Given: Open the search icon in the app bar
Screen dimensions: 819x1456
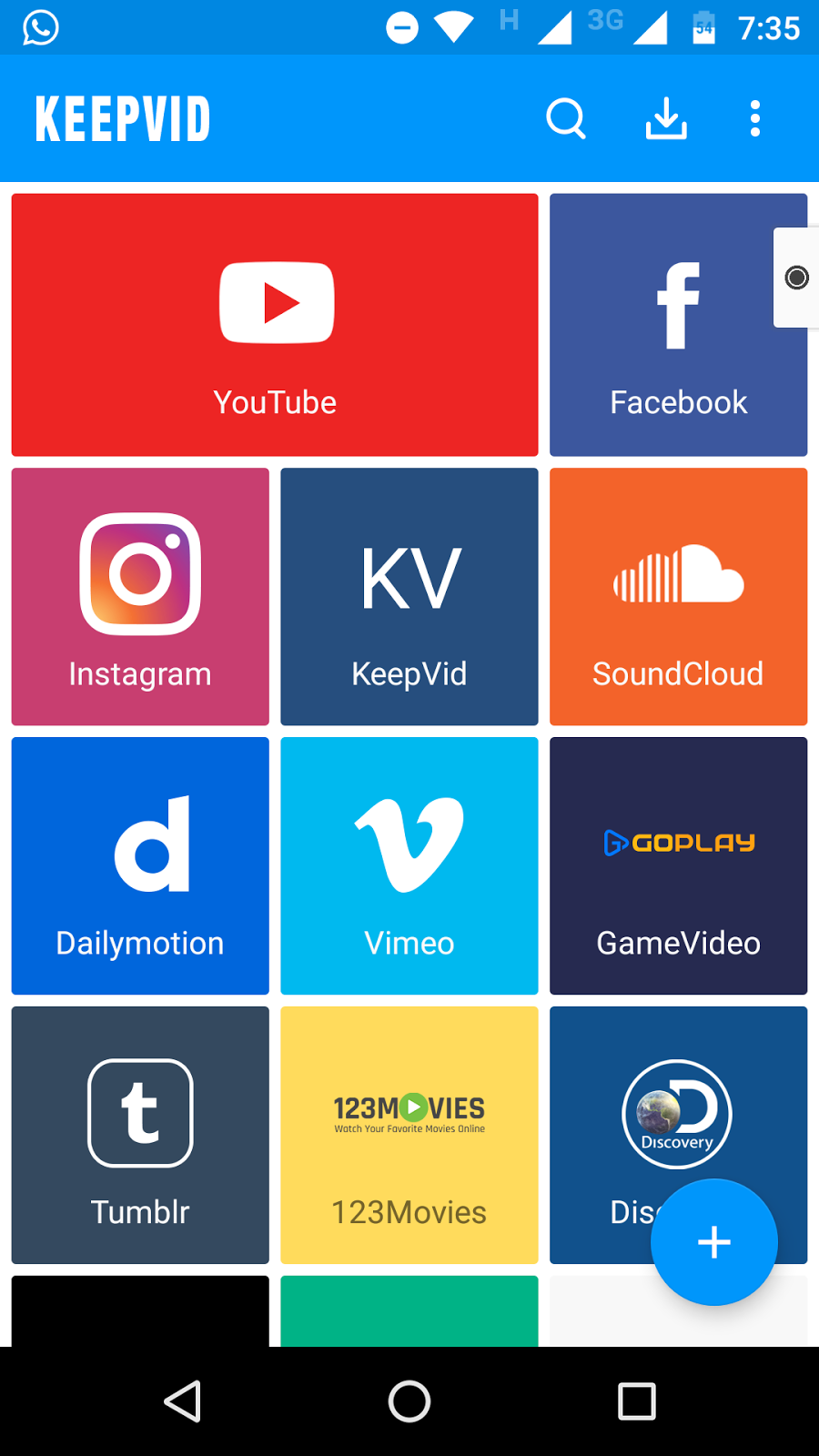Looking at the screenshot, I should (x=565, y=118).
